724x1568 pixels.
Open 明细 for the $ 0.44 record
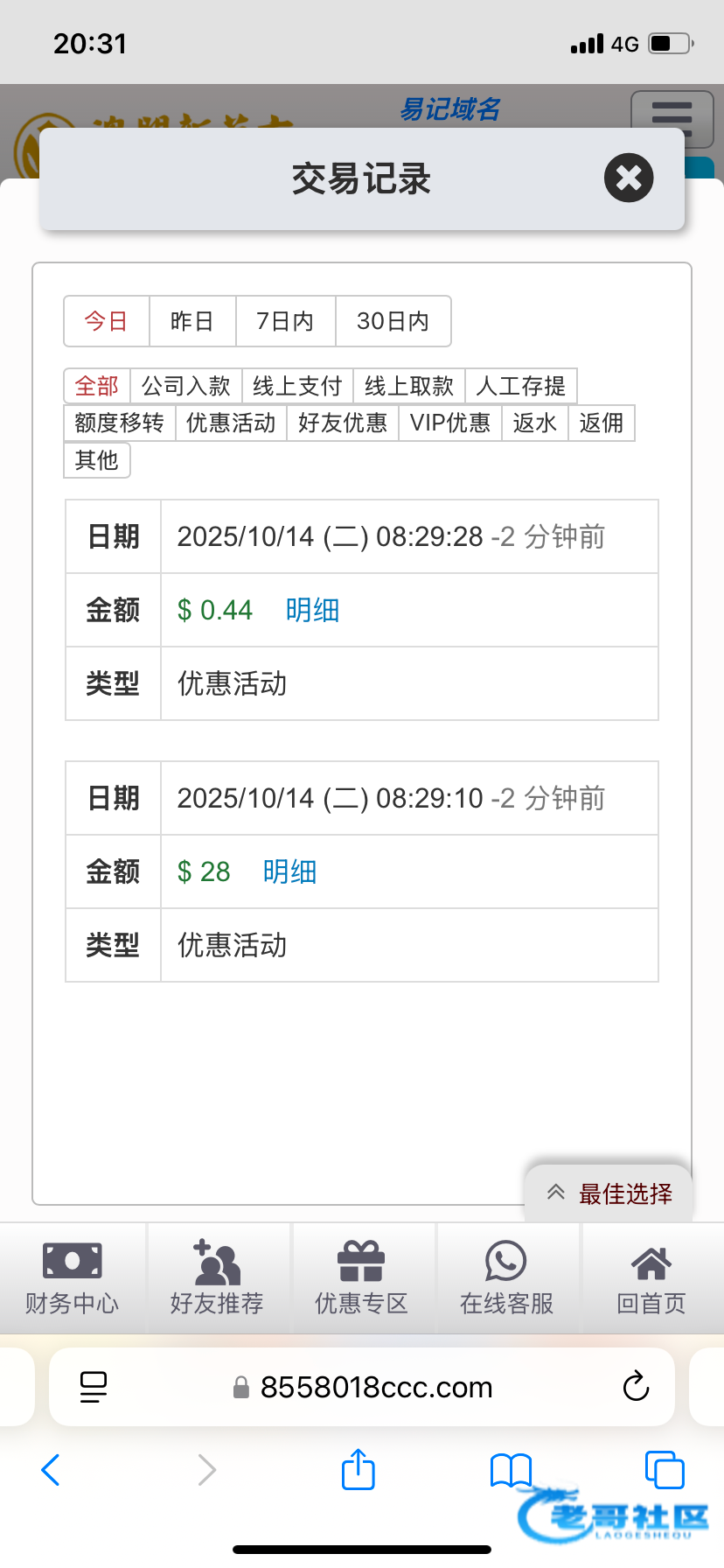(x=312, y=610)
